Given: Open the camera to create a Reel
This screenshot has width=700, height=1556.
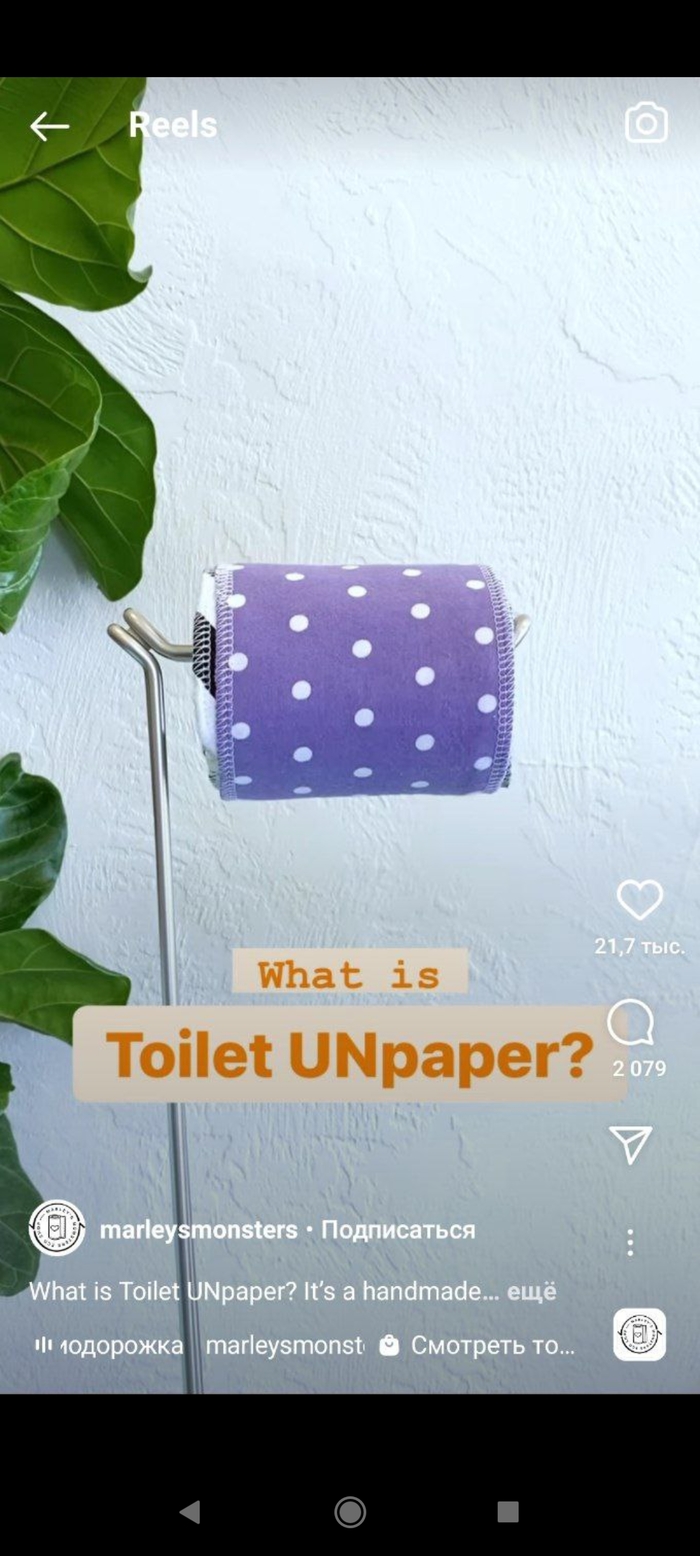Looking at the screenshot, I should coord(646,124).
